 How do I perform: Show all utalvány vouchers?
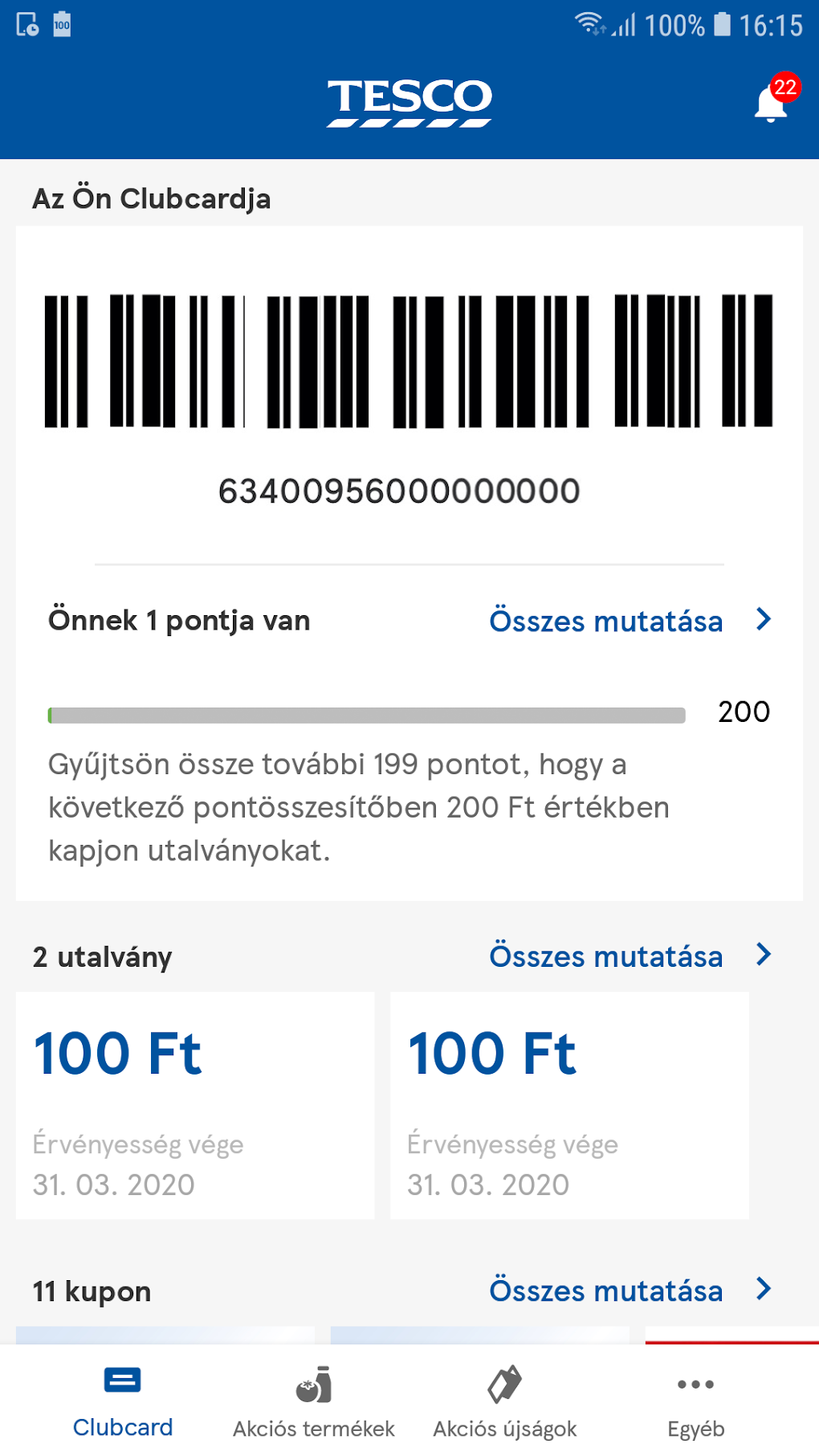(x=630, y=956)
